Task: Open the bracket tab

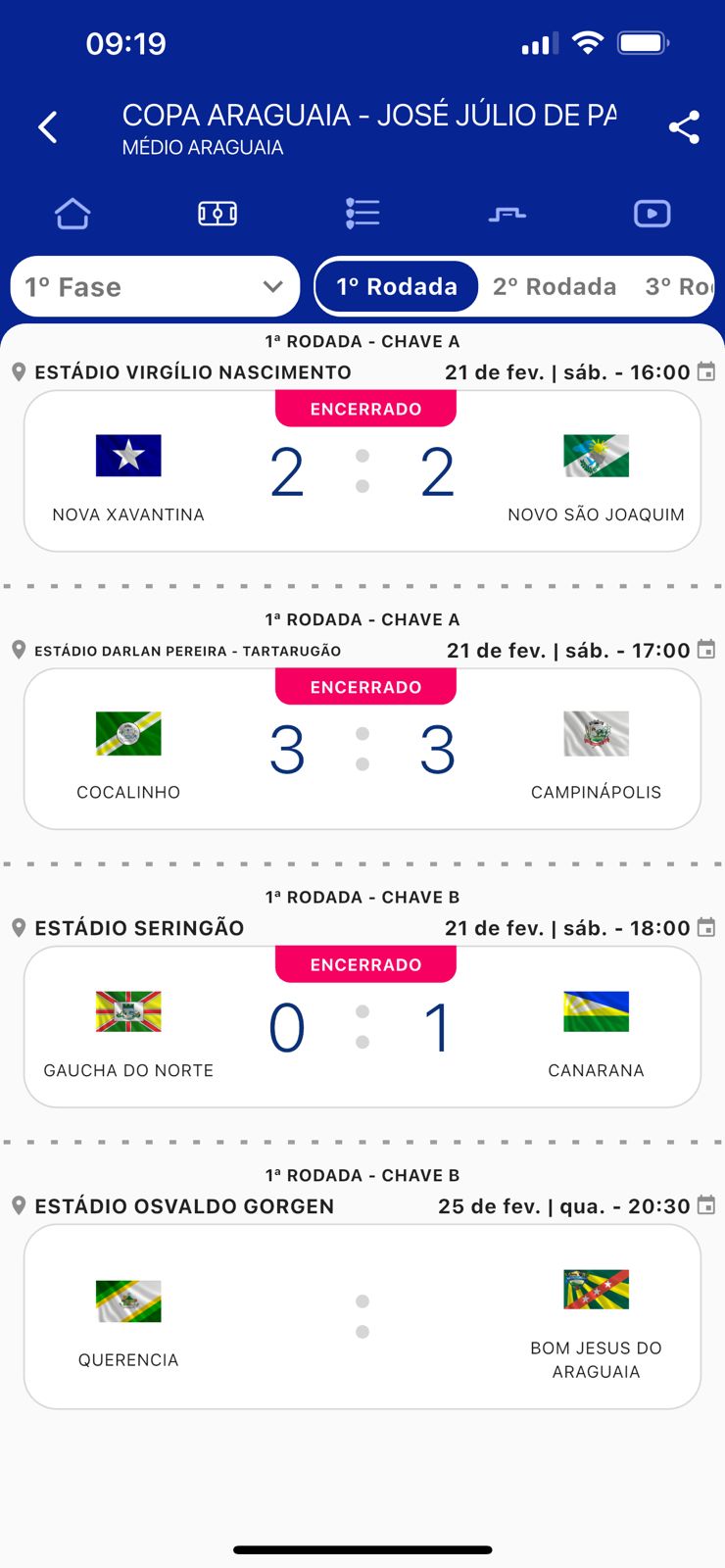Action: [507, 214]
